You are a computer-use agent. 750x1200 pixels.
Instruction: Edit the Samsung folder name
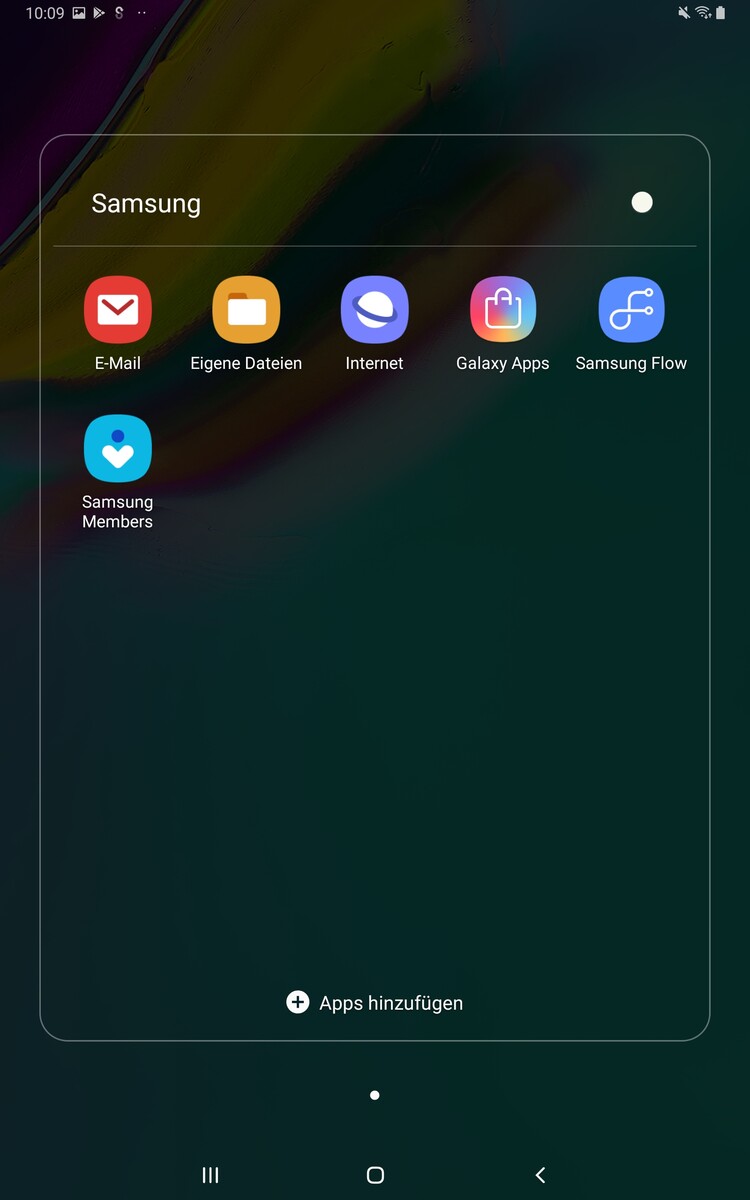146,204
